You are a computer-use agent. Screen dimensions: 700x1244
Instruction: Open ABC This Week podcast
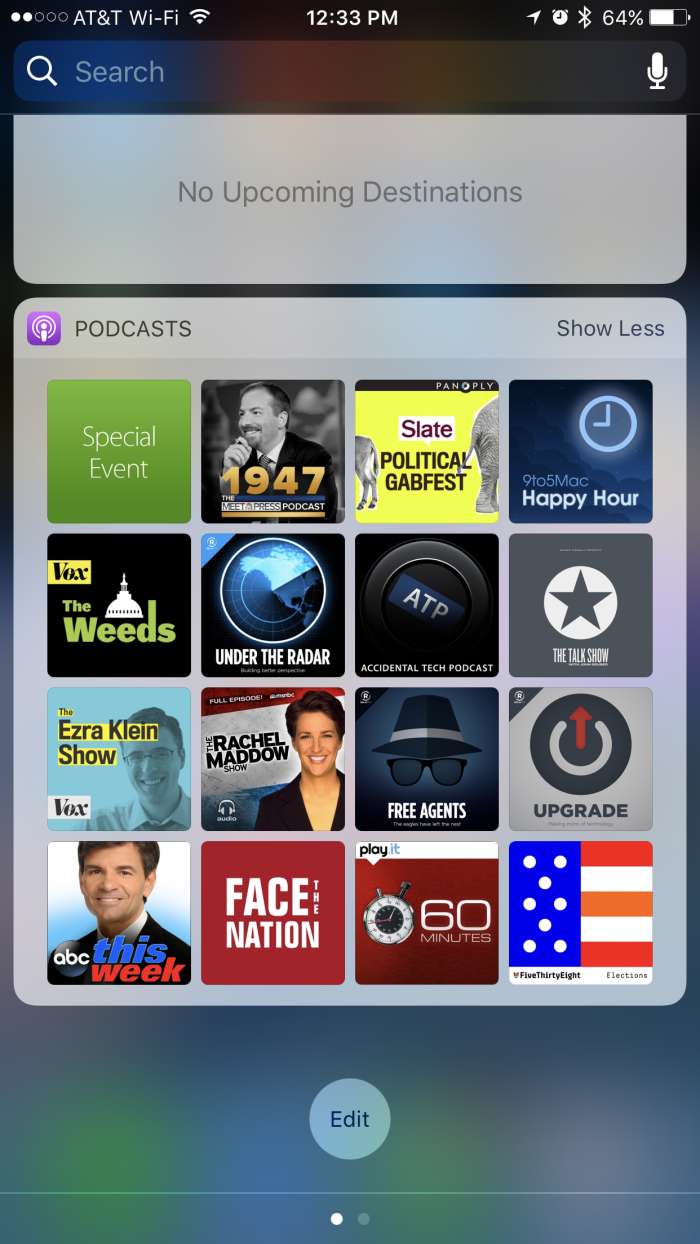119,914
